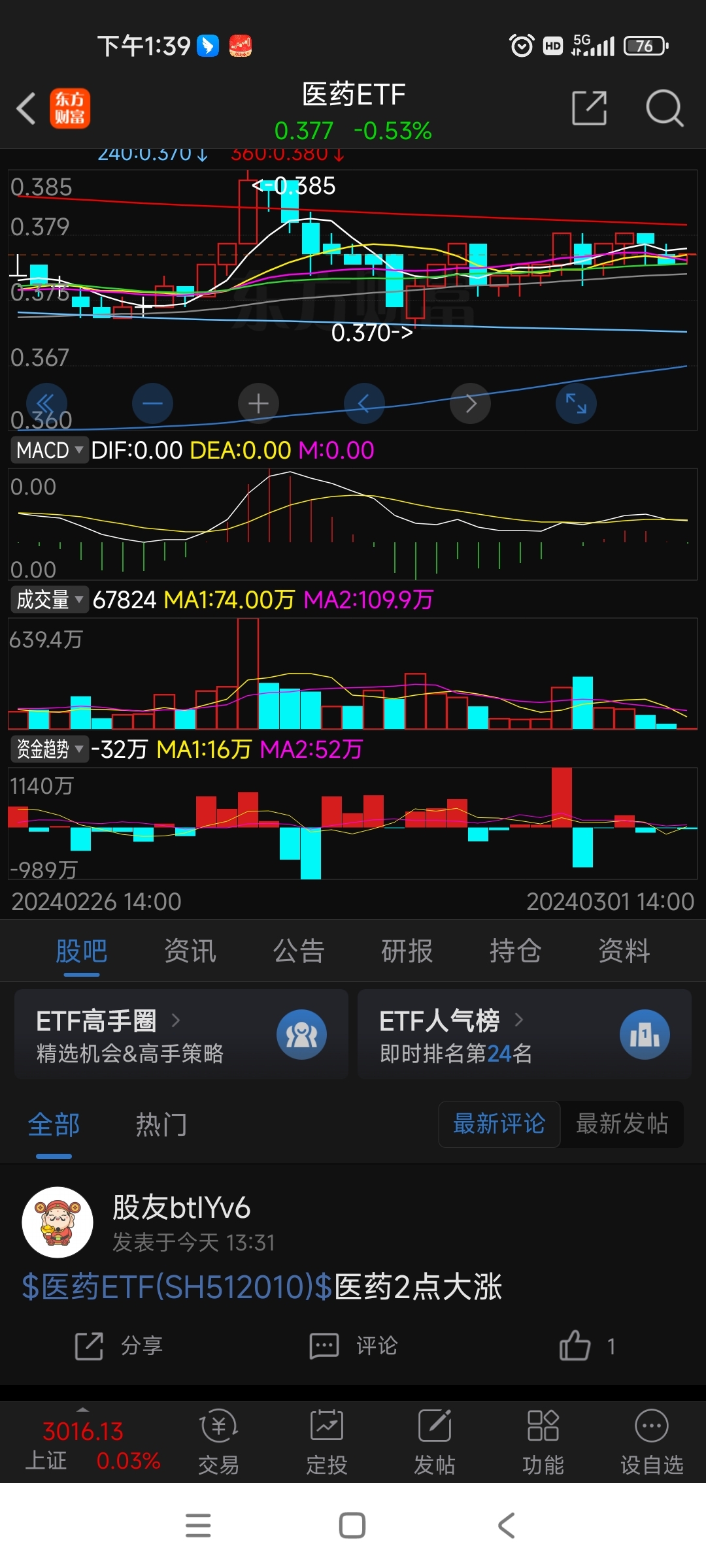Expand chart to fullscreen with diagonal arrows icon

point(575,403)
